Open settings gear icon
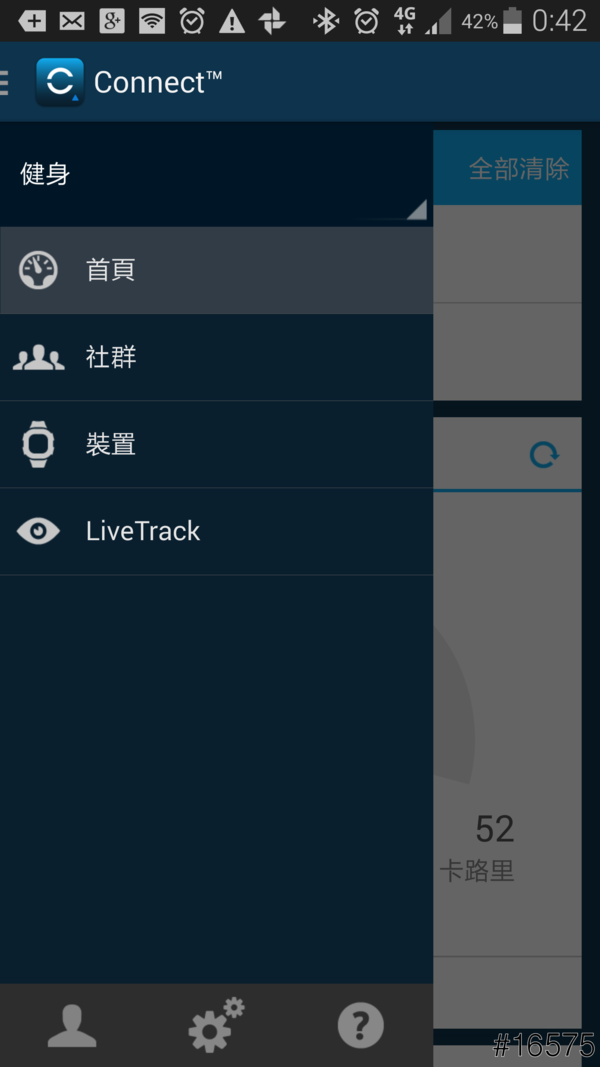600x1067 pixels. click(216, 1025)
